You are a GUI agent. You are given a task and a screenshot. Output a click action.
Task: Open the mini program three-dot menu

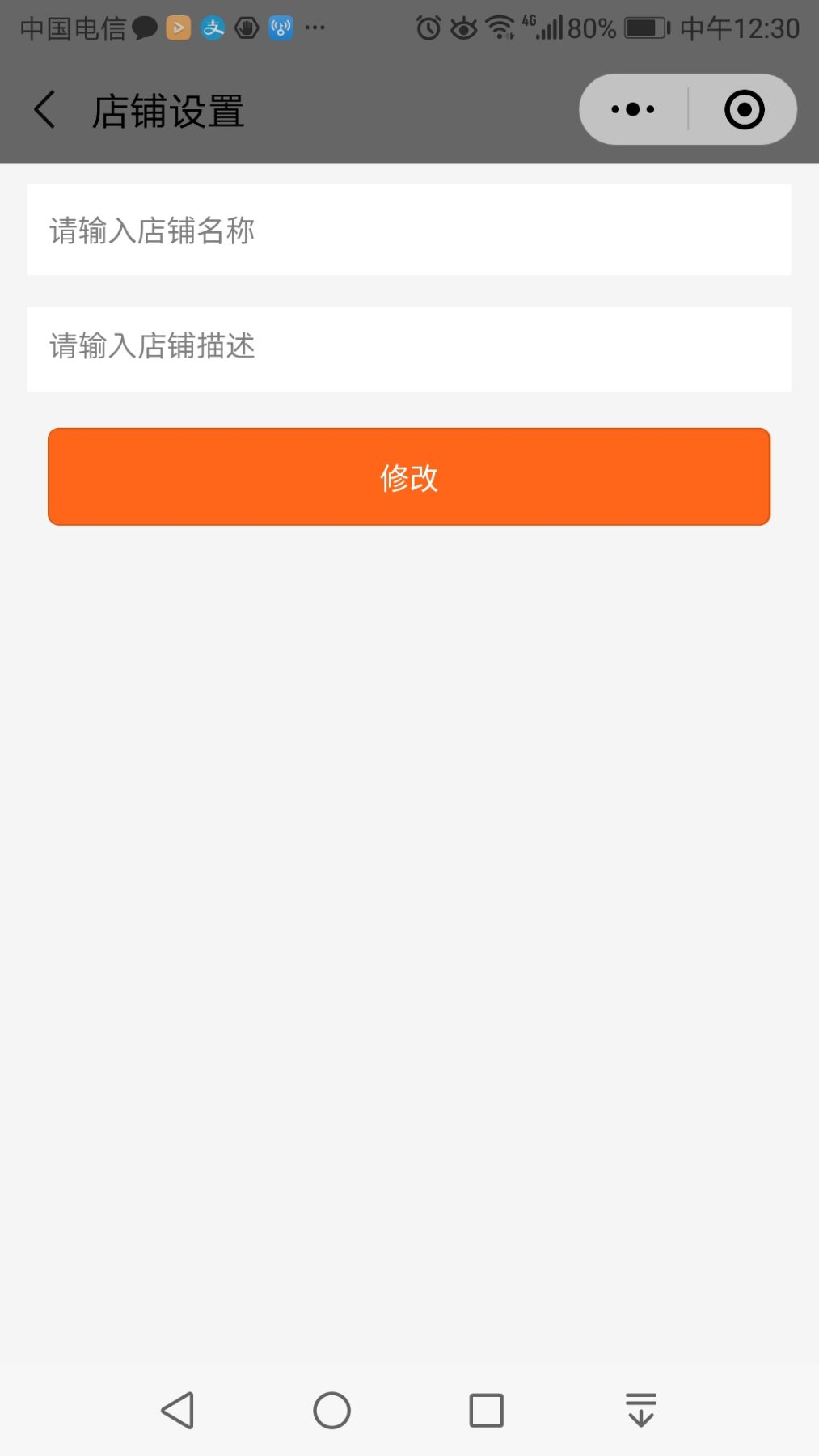[x=633, y=109]
